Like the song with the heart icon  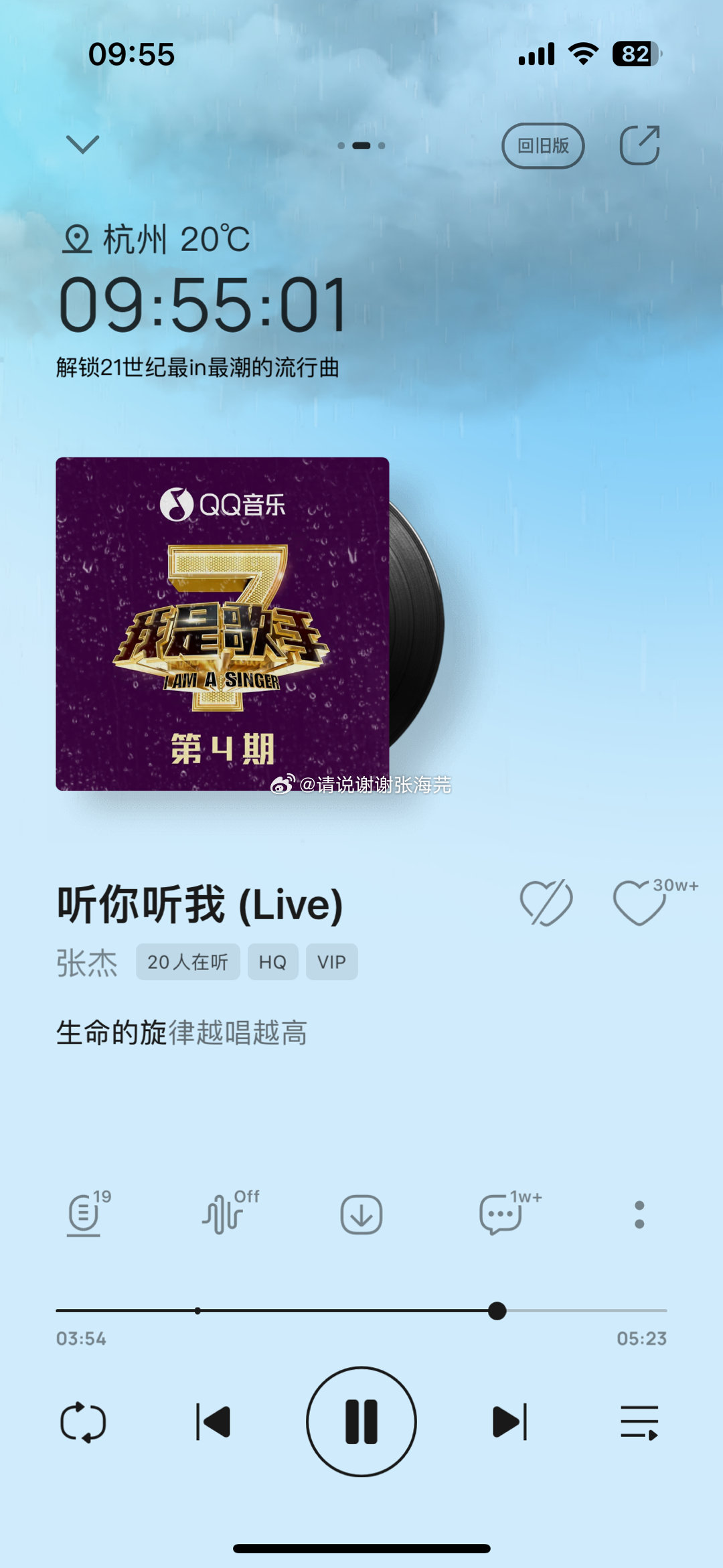point(640,903)
